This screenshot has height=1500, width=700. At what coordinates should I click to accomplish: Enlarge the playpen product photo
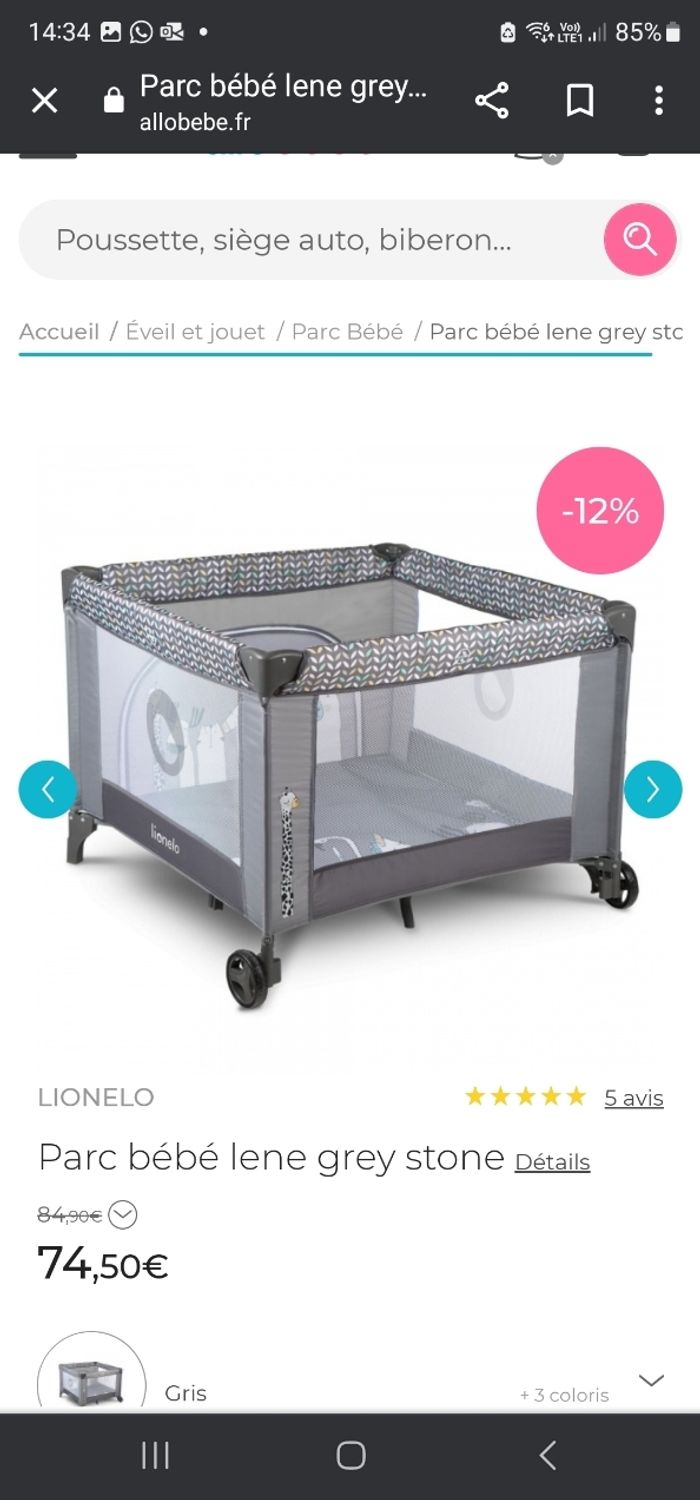350,760
